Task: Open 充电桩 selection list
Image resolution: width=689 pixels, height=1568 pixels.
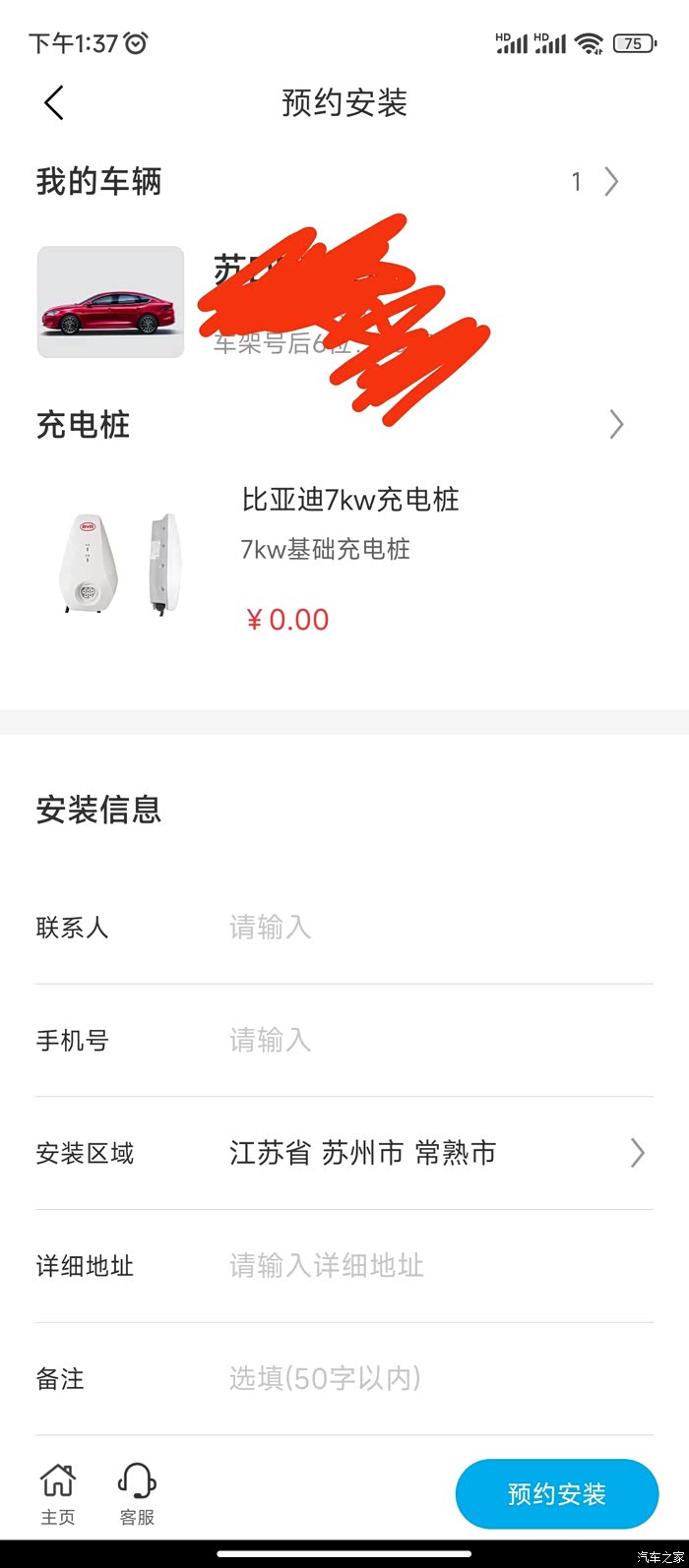Action: [616, 425]
